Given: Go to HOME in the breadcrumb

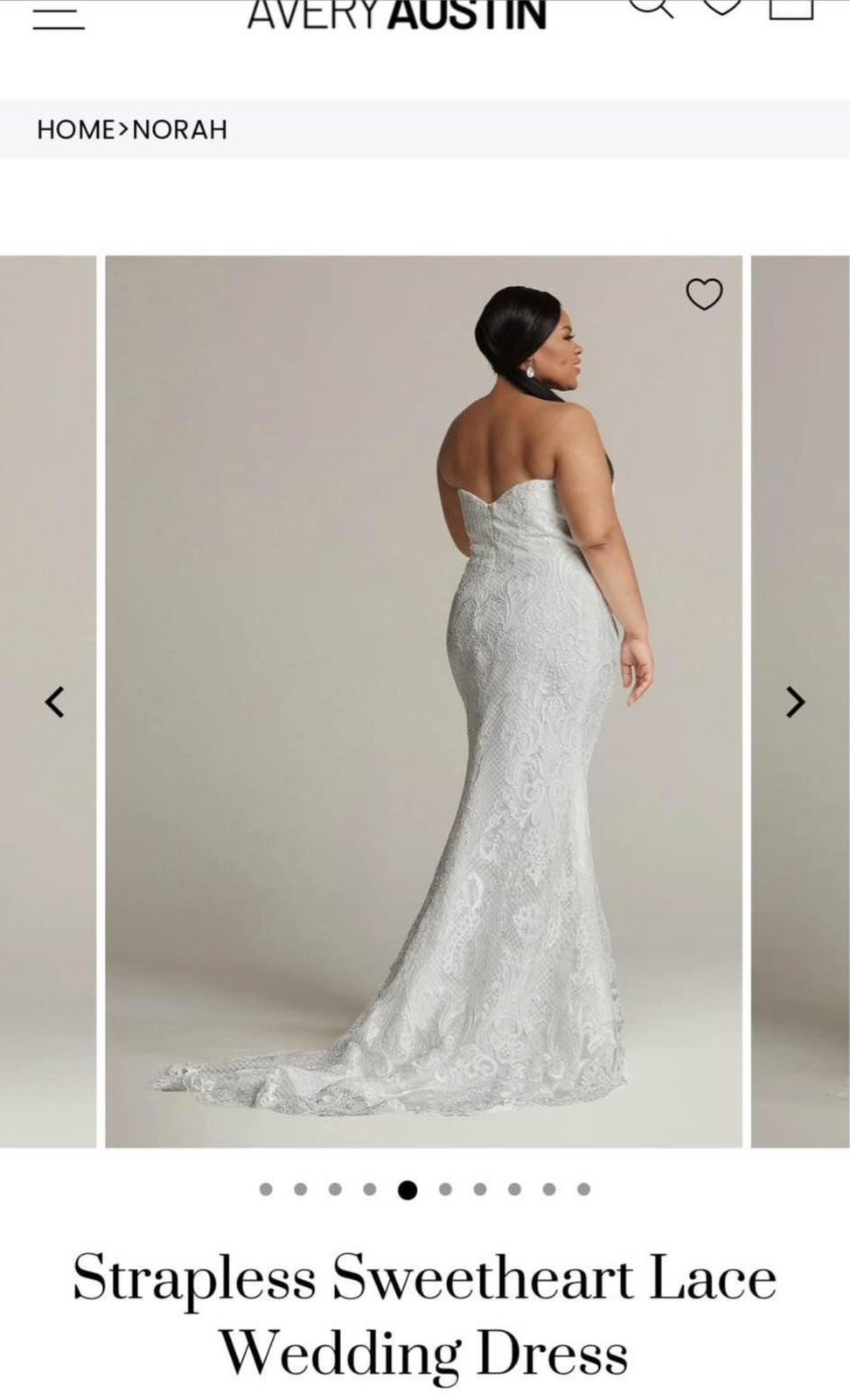Looking at the screenshot, I should 75,129.
